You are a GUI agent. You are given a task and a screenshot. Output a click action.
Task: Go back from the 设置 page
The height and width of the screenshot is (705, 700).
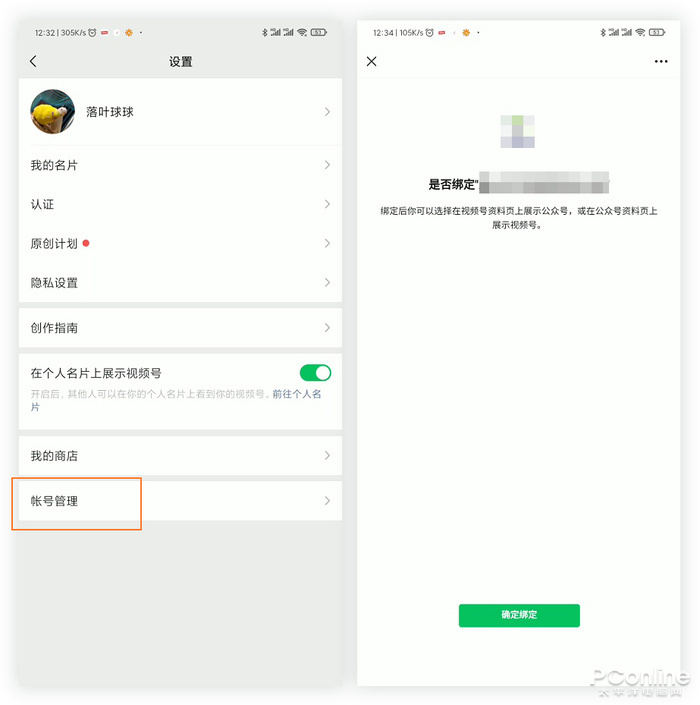[x=33, y=62]
